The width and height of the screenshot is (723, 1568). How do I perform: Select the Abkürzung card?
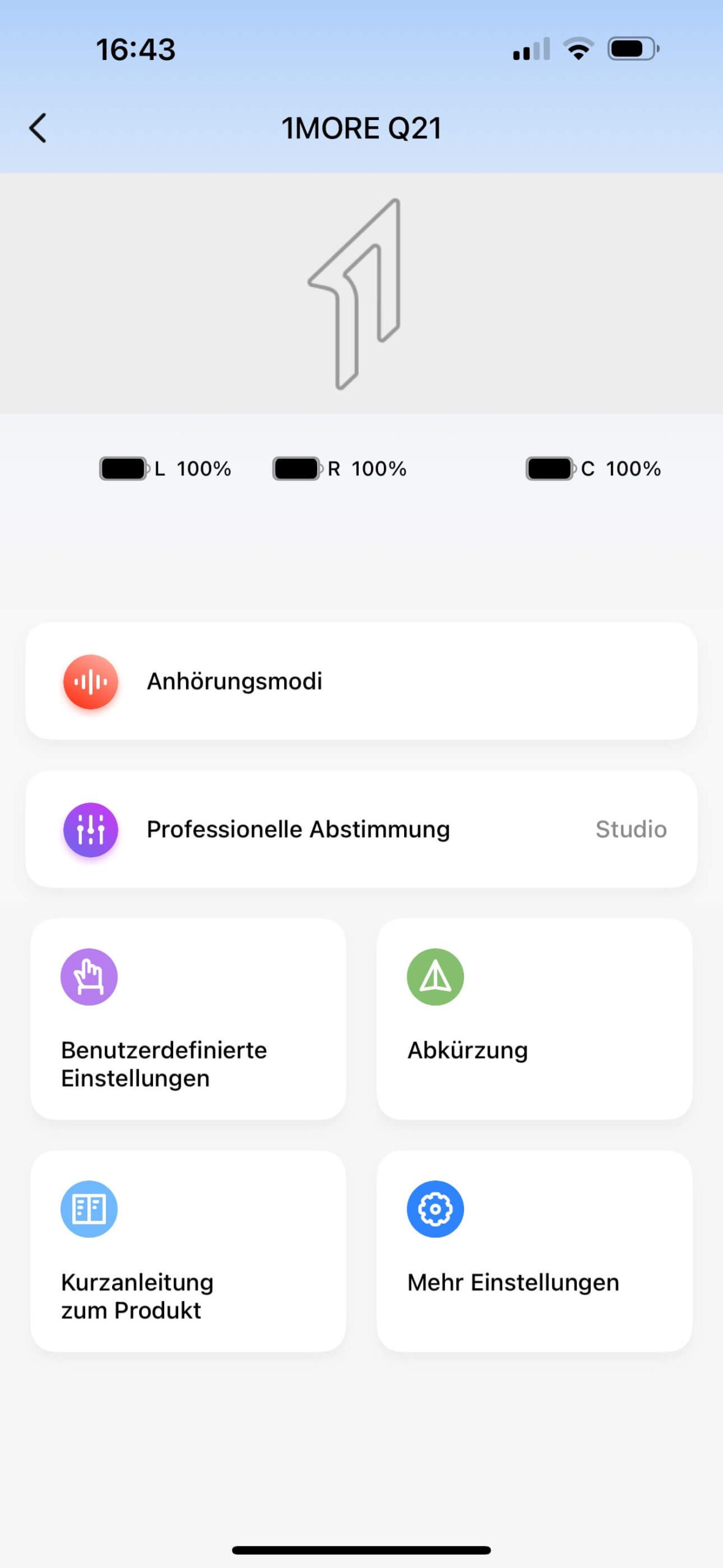point(534,1019)
